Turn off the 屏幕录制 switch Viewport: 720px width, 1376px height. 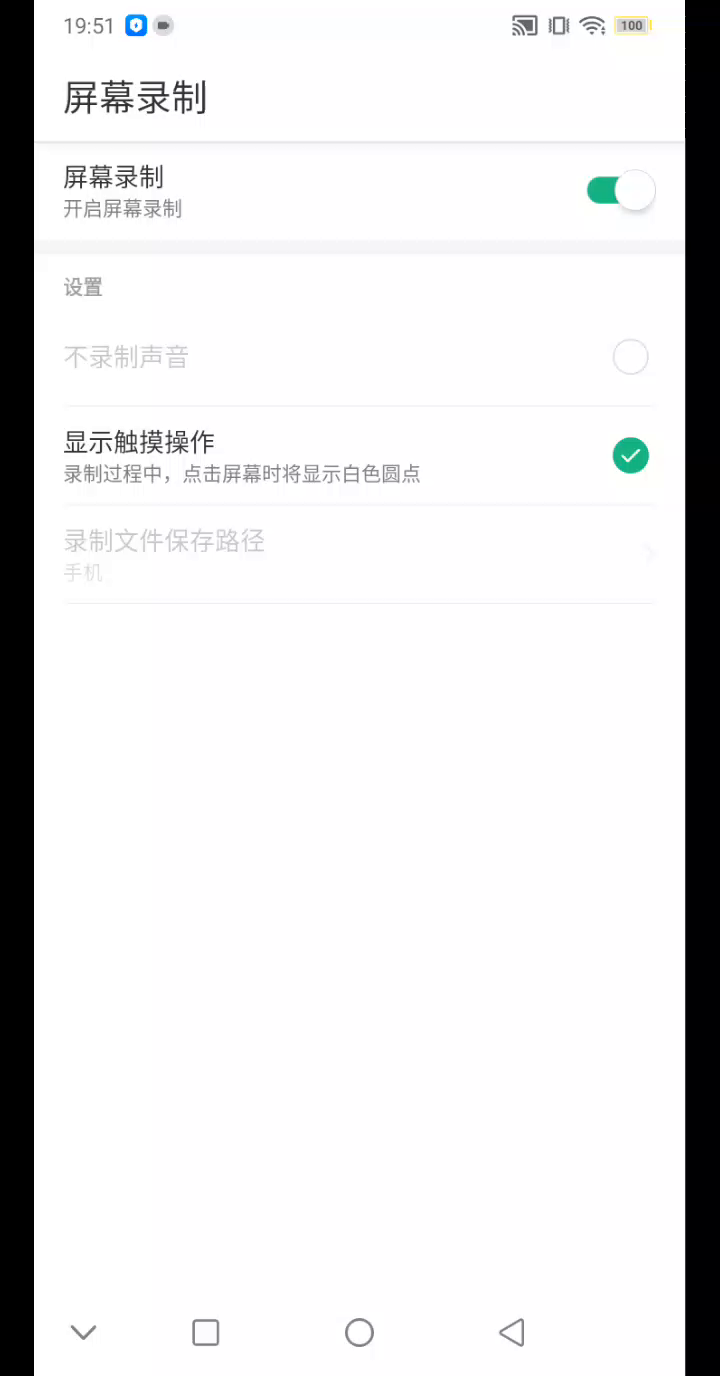click(620, 190)
